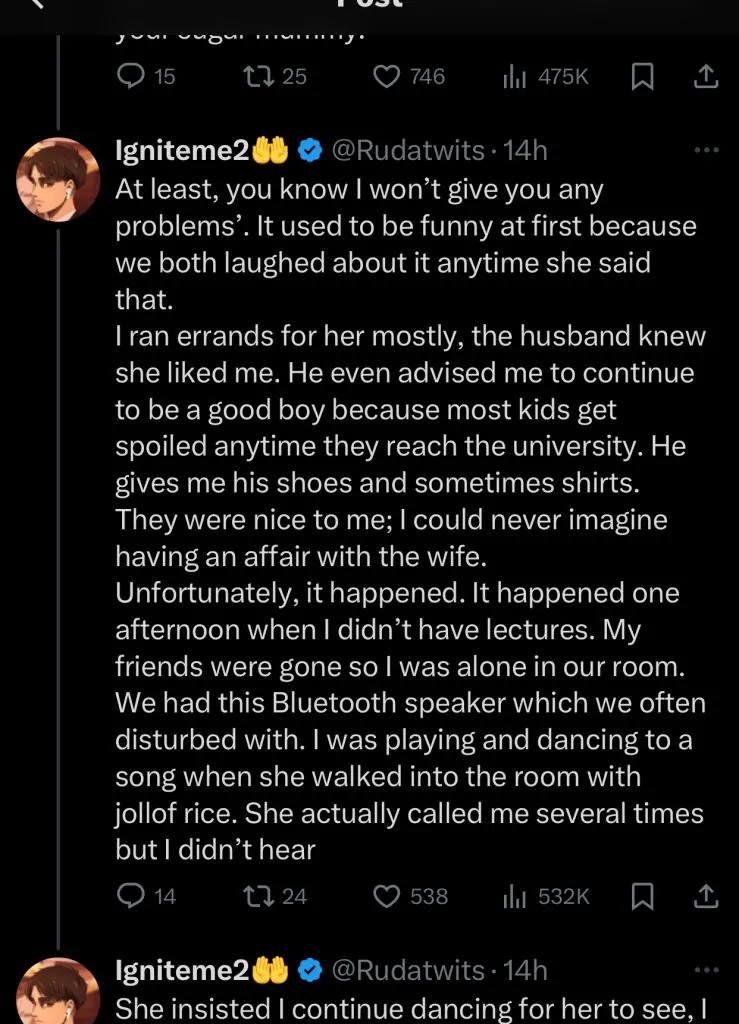Bookmark the post with 475K views
The height and width of the screenshot is (1024, 739).
coord(643,77)
